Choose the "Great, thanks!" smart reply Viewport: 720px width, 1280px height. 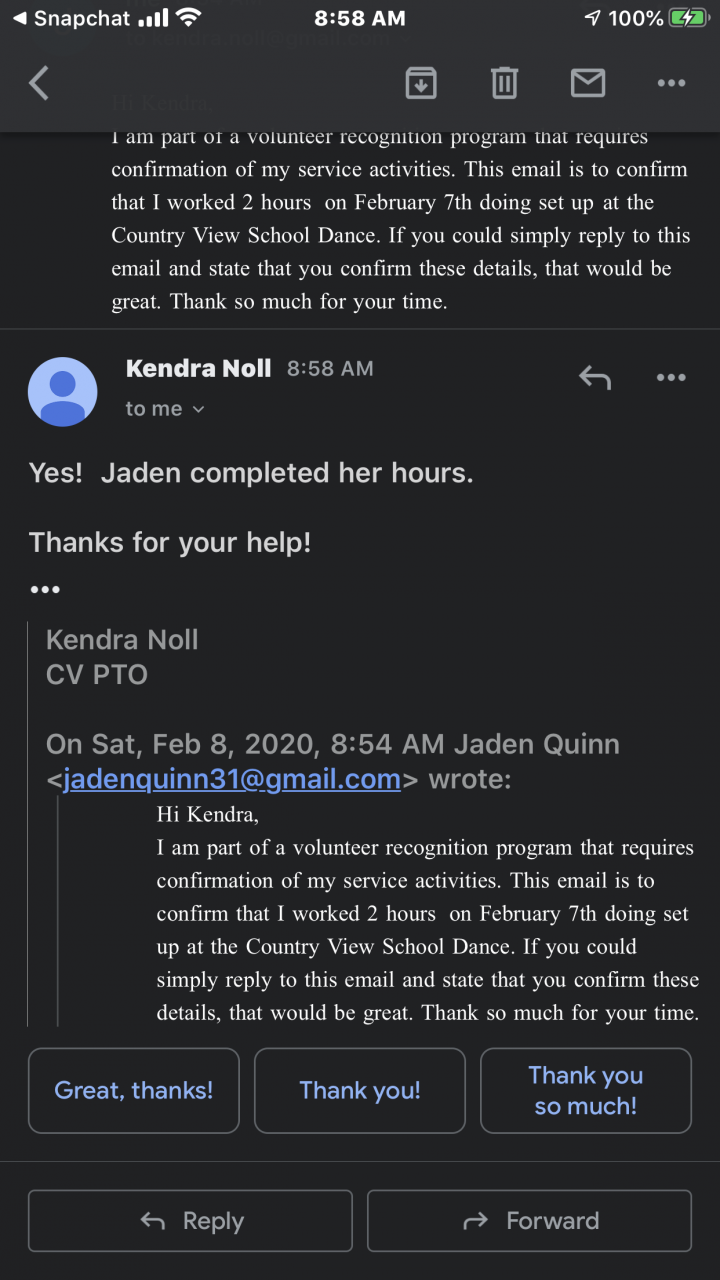point(134,1090)
